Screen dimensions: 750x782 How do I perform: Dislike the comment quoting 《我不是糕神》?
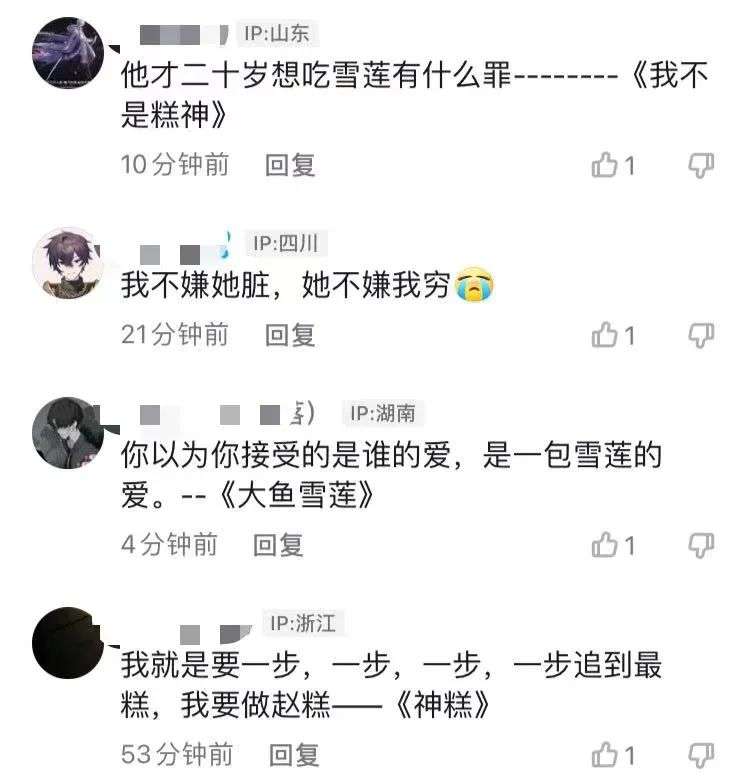[702, 166]
